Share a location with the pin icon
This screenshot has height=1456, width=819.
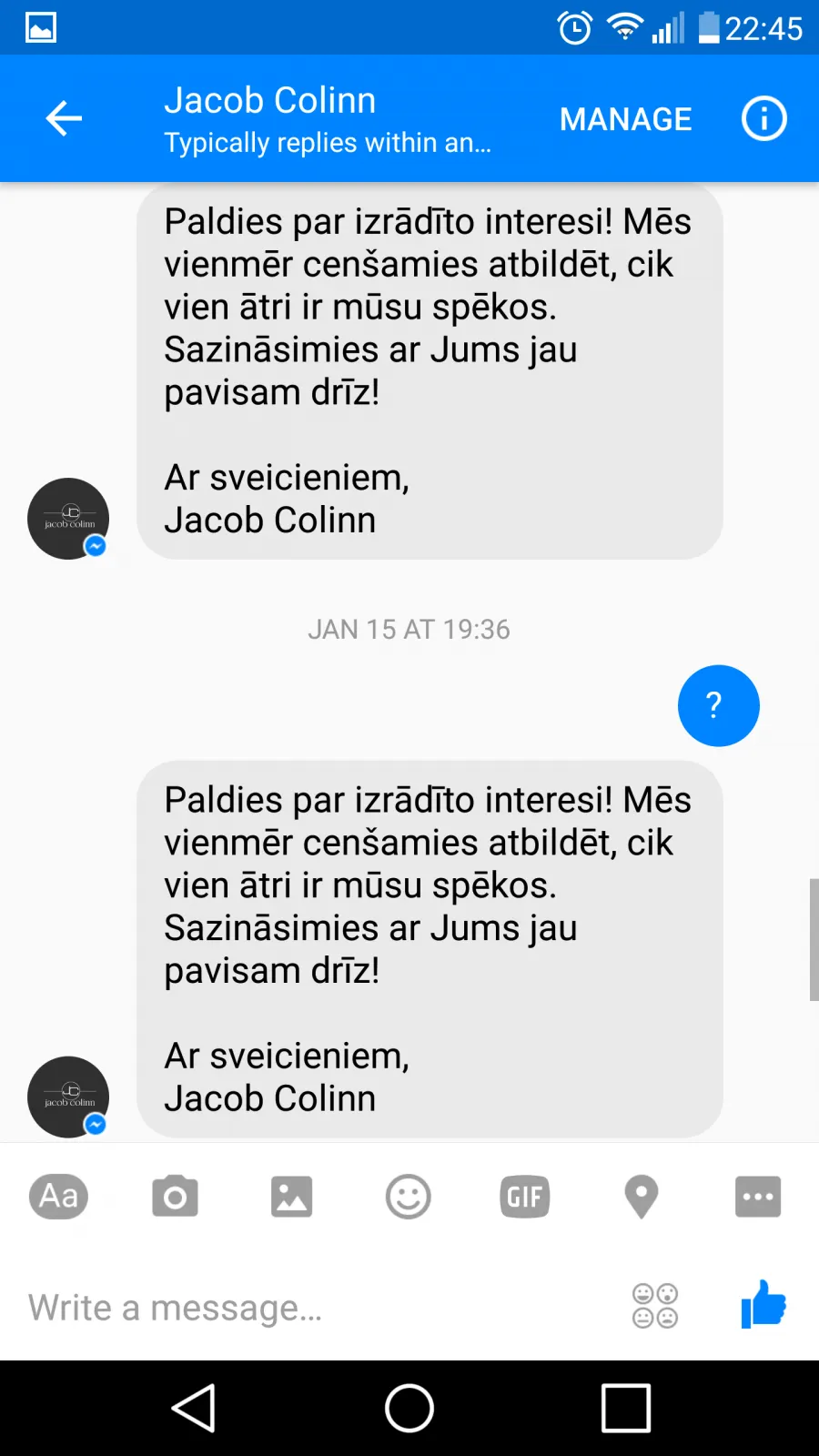point(641,1197)
